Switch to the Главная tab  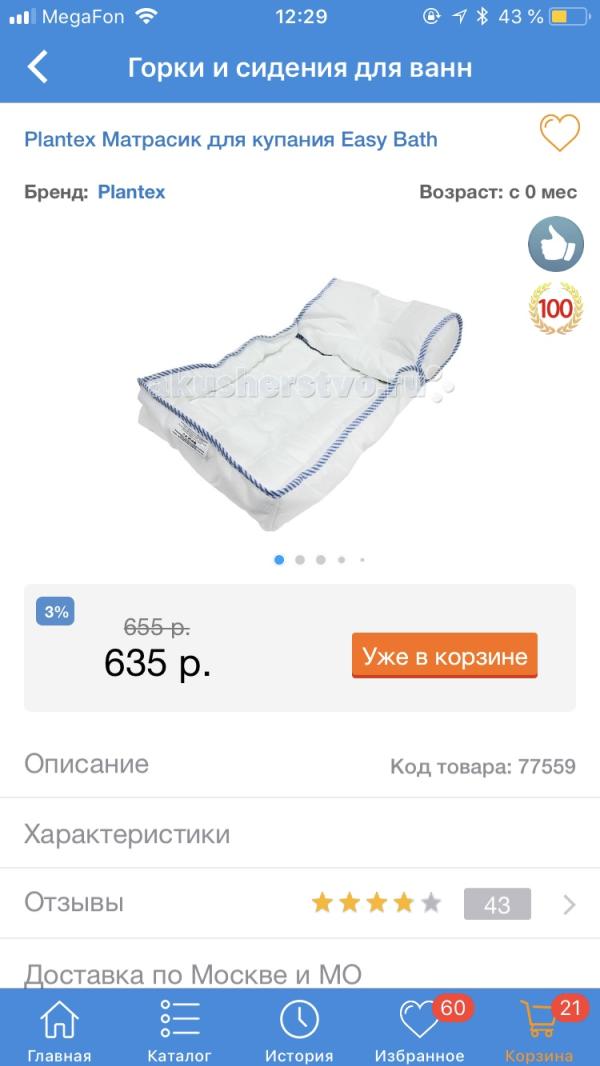(59, 1030)
